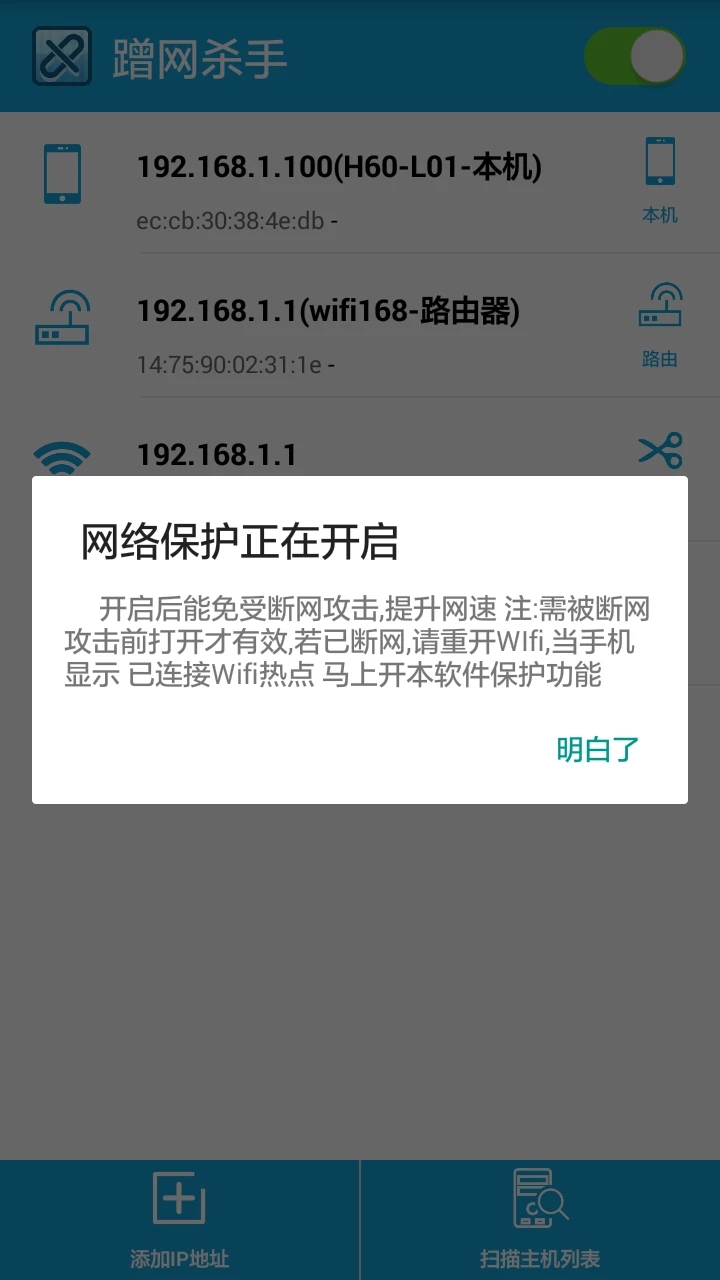Dismiss dialog with 明白了 button
The image size is (720, 1280).
(x=597, y=749)
